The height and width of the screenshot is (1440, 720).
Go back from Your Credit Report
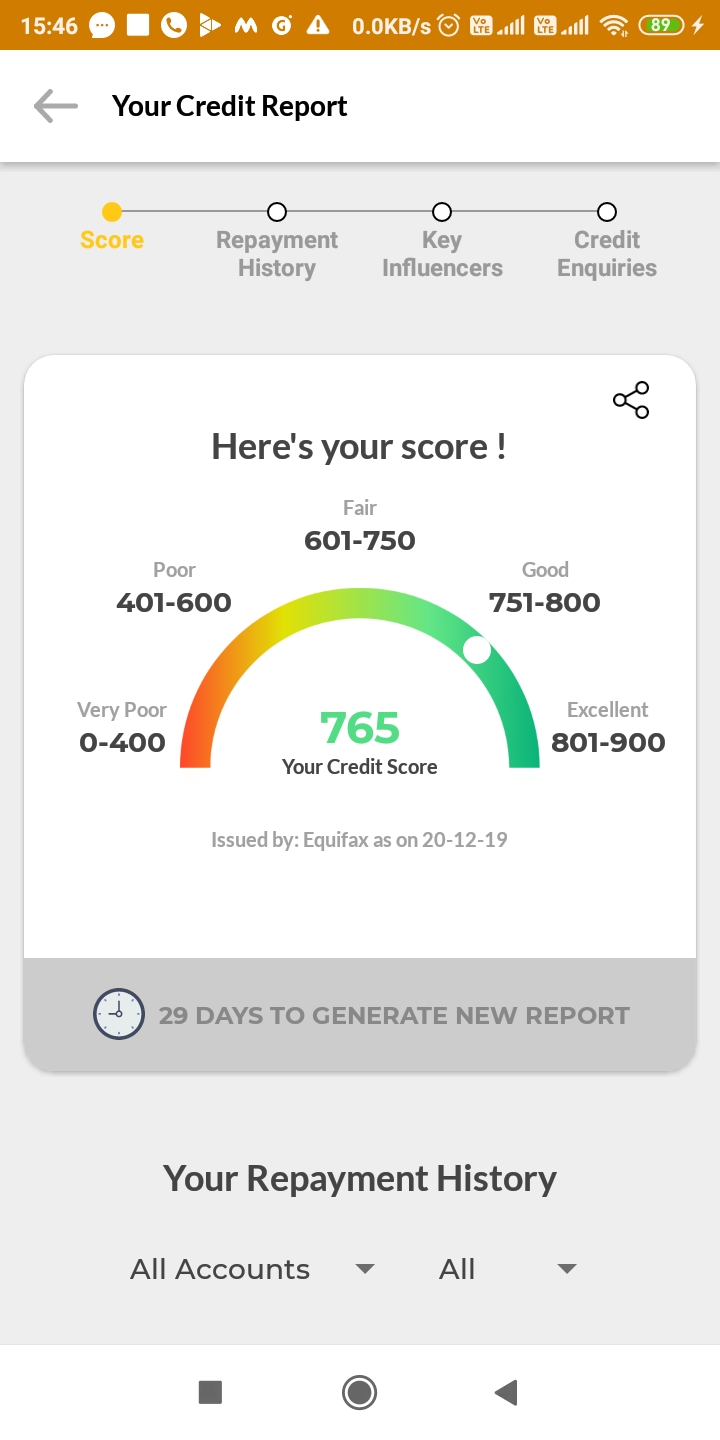(56, 106)
